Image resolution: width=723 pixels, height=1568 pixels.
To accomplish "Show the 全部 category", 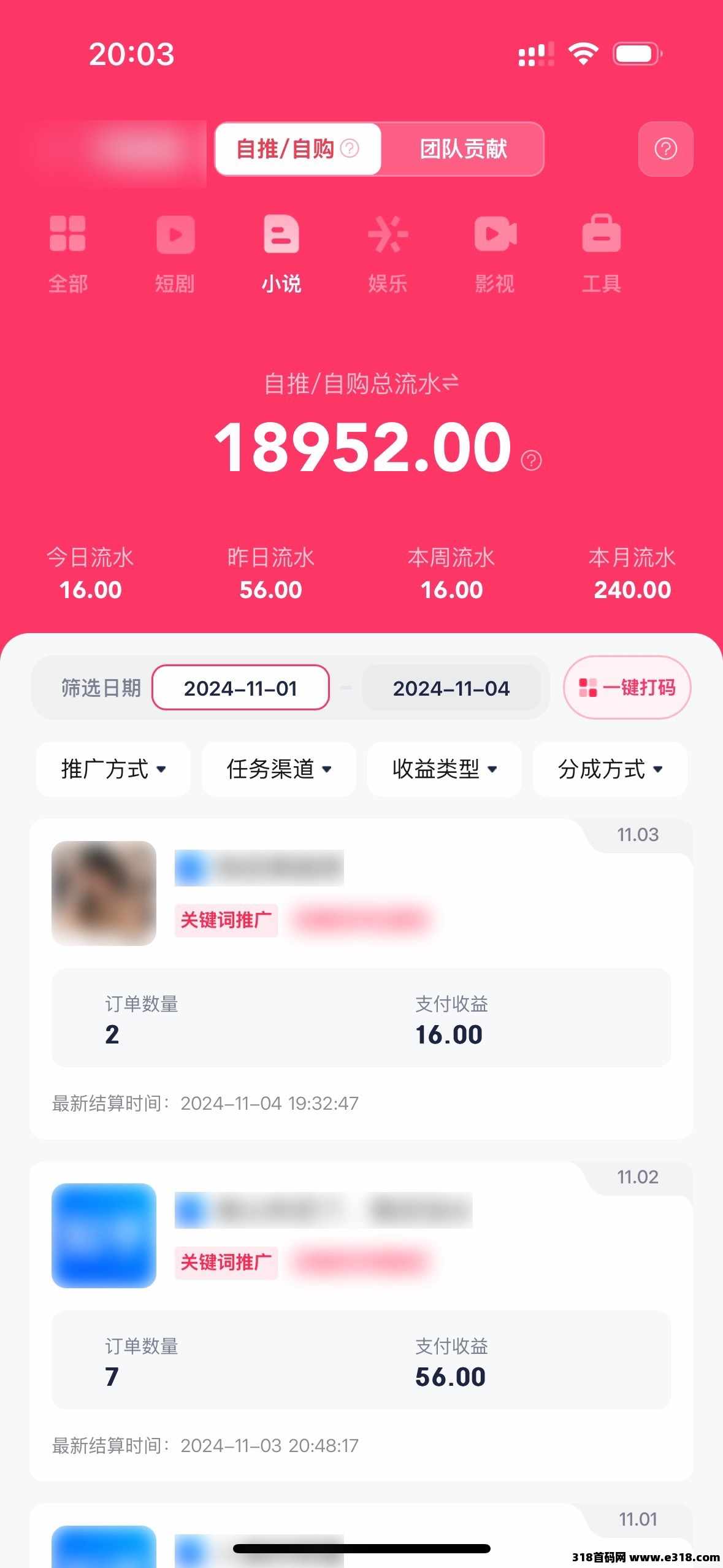I will click(x=67, y=253).
